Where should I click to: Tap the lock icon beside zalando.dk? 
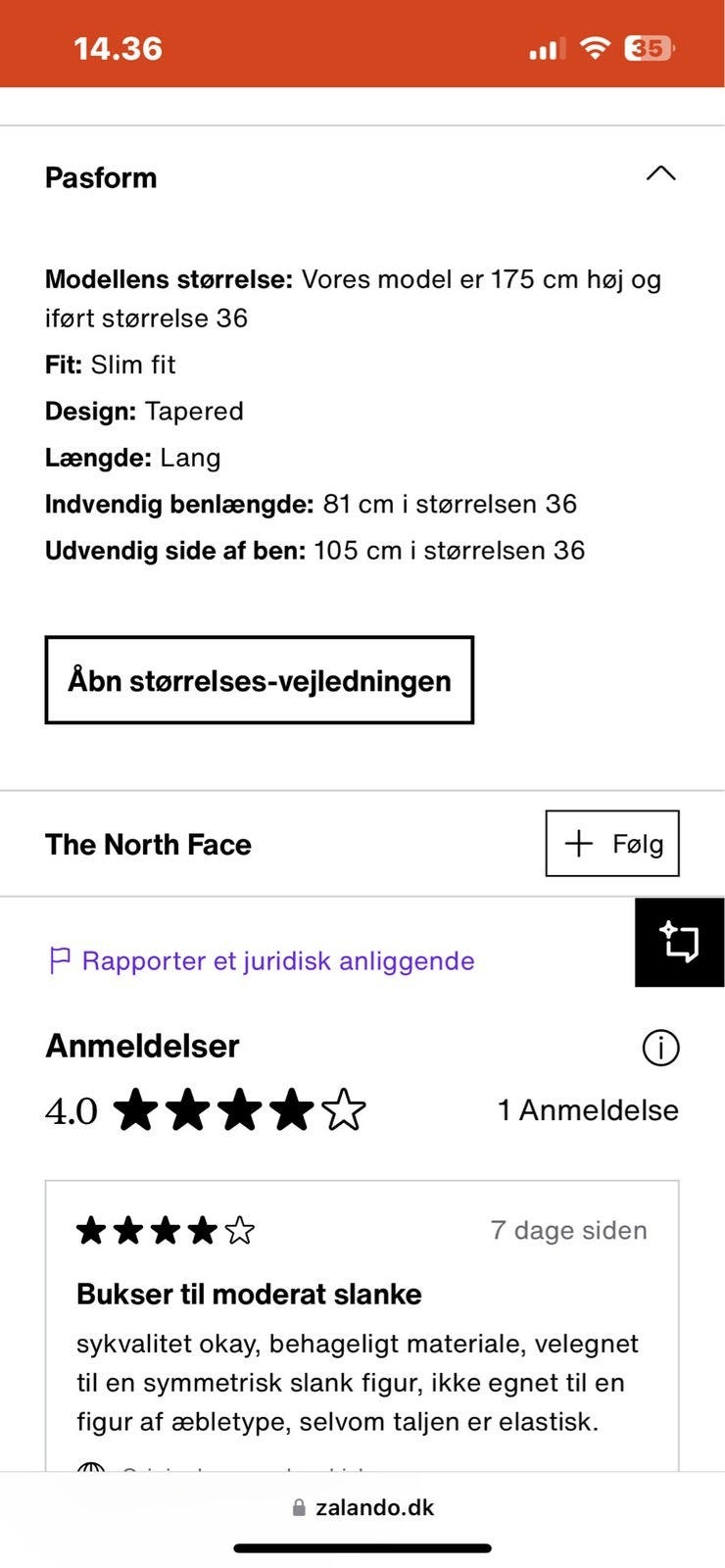tap(297, 1507)
